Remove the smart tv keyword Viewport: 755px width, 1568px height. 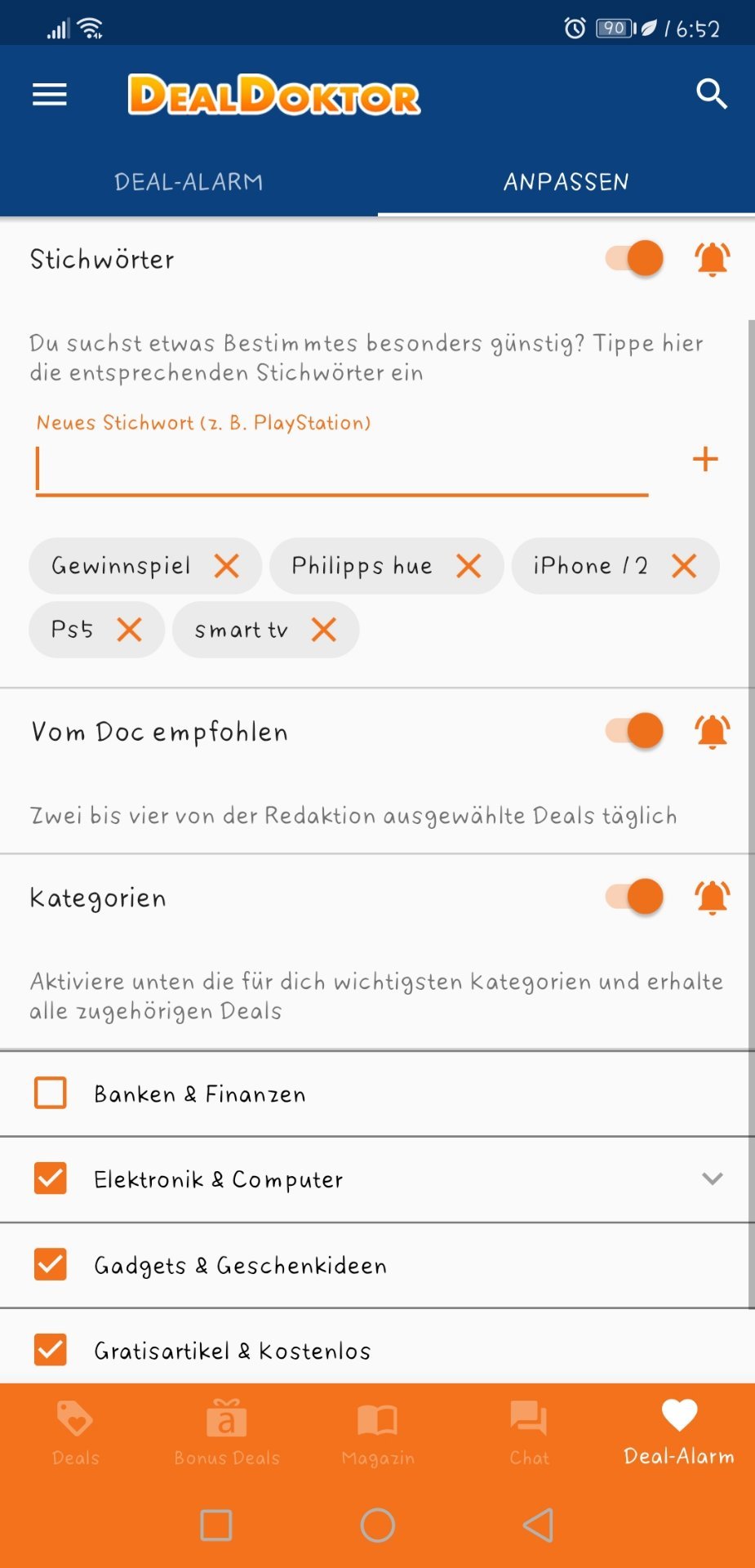323,630
